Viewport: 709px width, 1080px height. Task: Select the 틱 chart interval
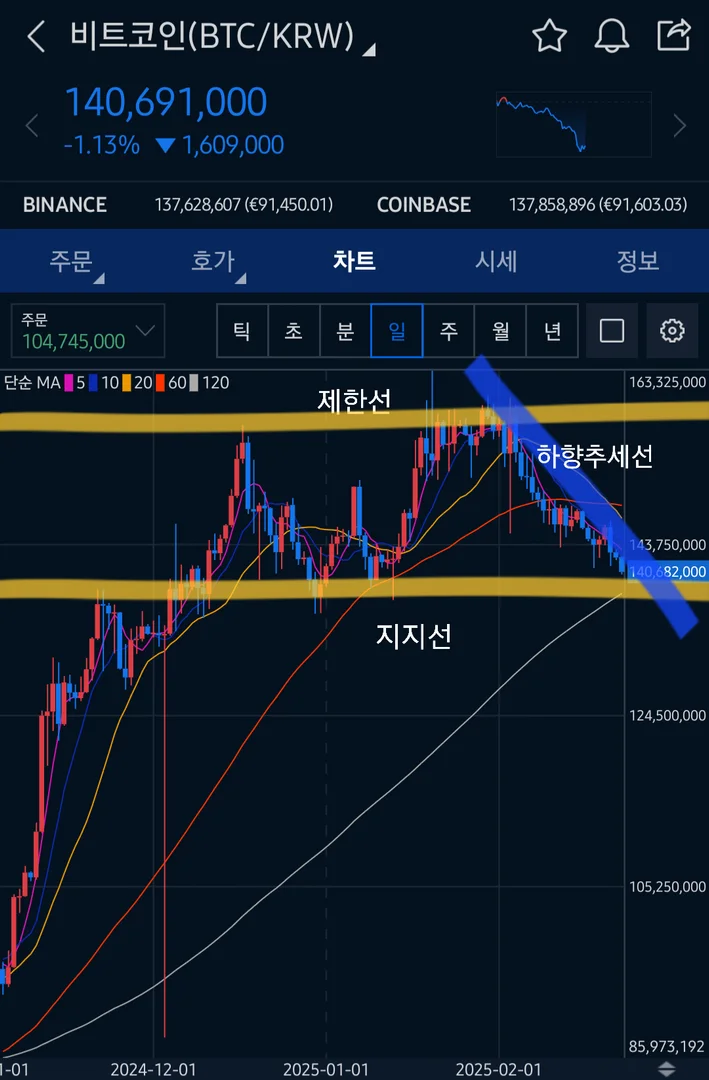pos(242,331)
